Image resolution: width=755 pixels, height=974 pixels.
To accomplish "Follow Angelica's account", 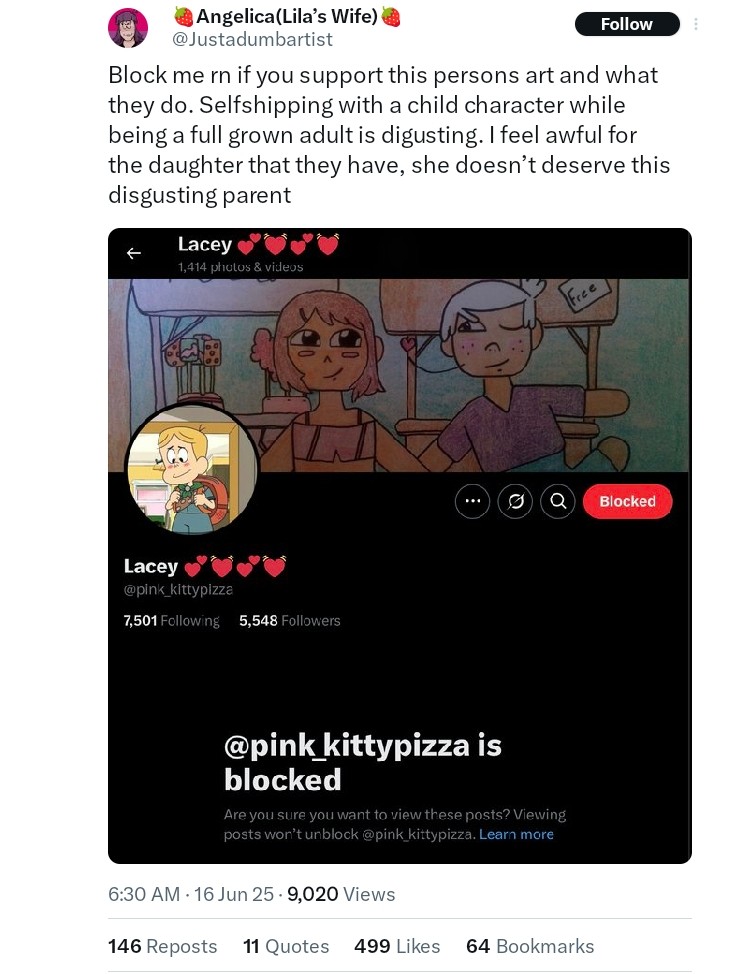I will click(626, 24).
